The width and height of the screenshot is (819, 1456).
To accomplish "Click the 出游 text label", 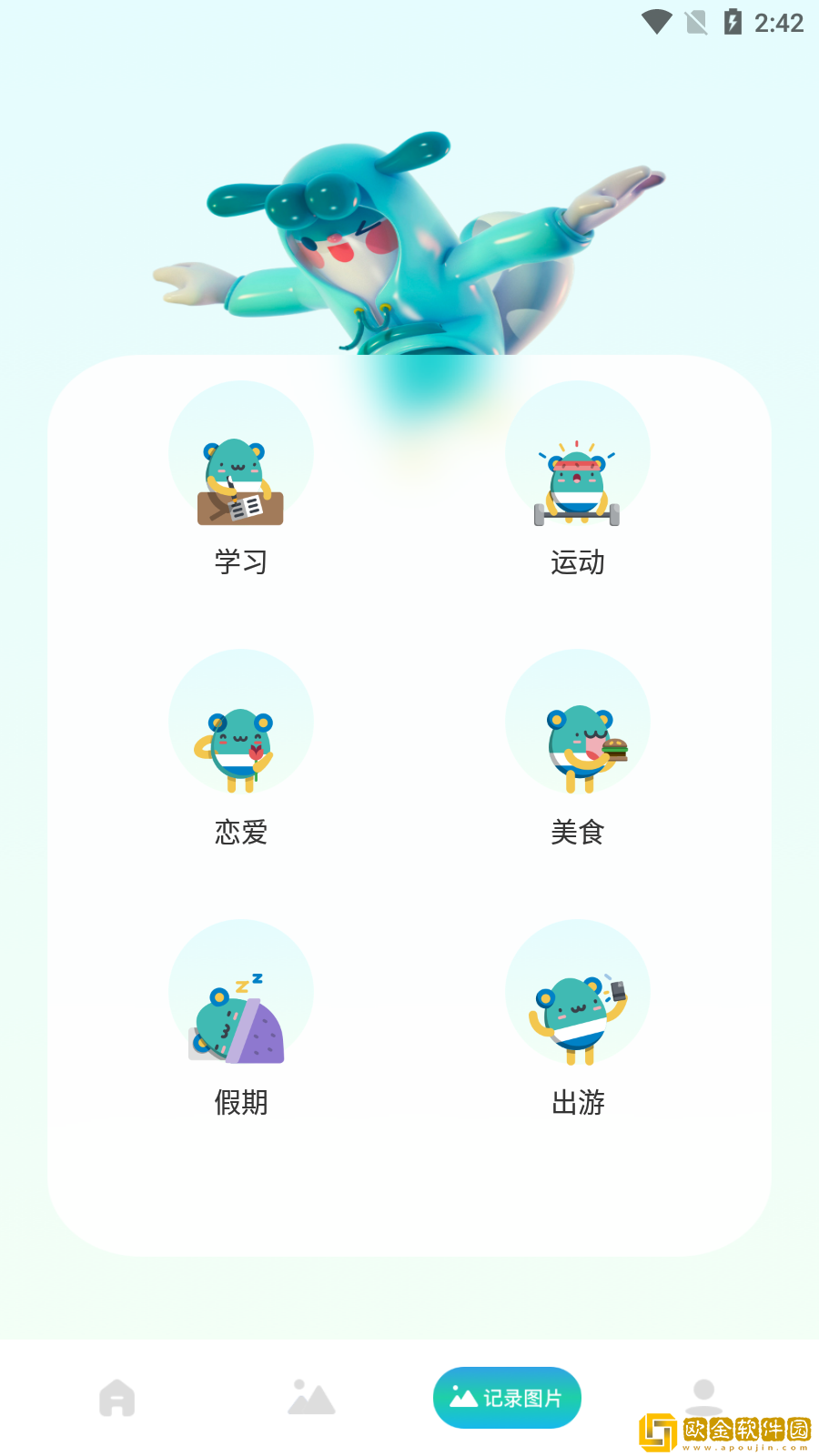I will coord(578,1103).
